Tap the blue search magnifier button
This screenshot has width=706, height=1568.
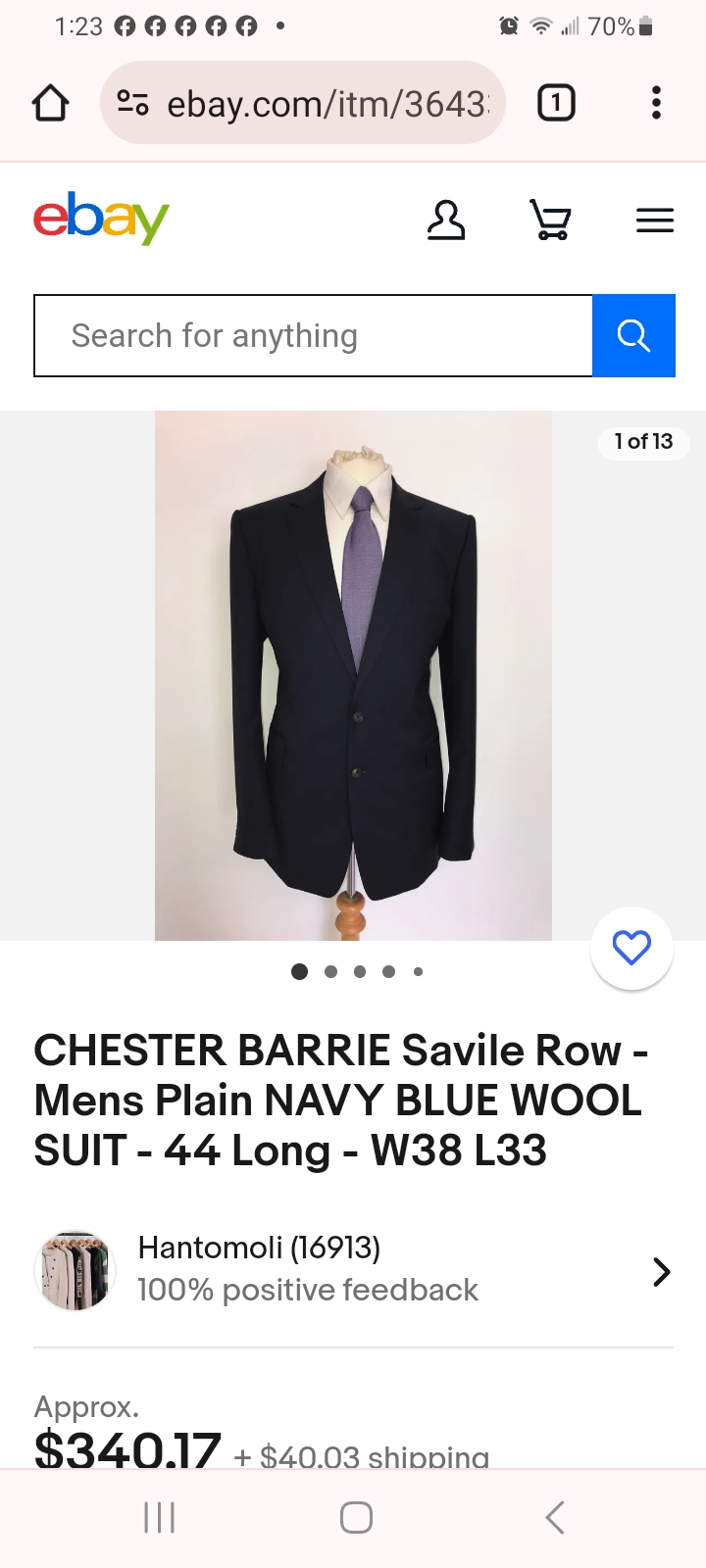[634, 336]
